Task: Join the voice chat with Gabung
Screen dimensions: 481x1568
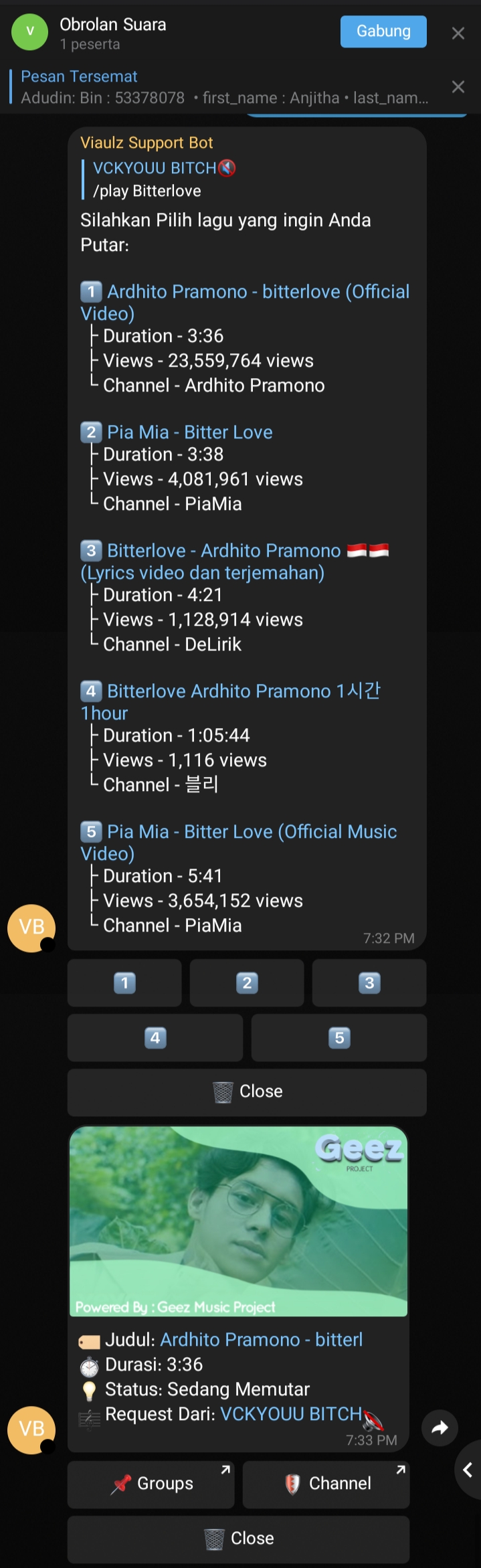Action: [383, 31]
